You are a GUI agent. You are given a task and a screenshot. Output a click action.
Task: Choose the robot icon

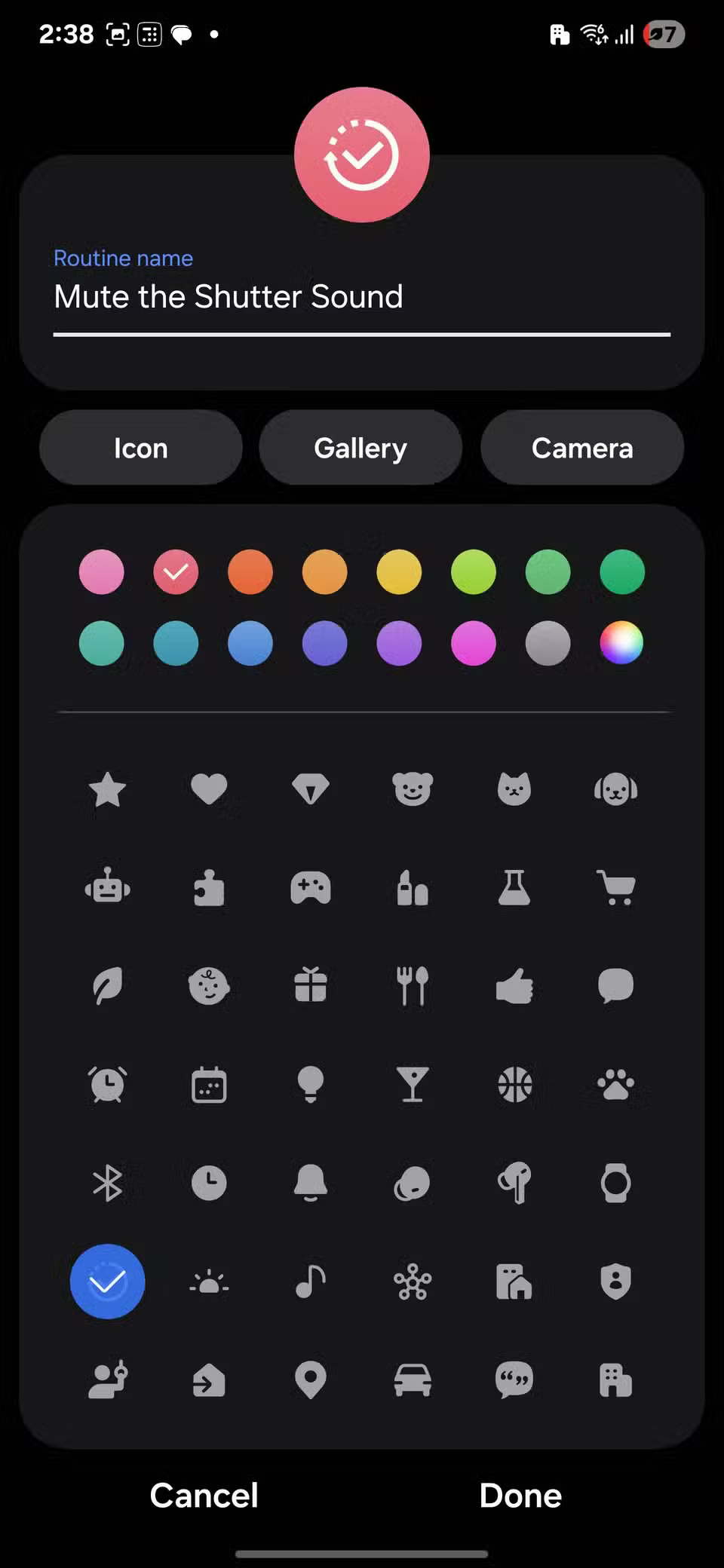click(107, 888)
